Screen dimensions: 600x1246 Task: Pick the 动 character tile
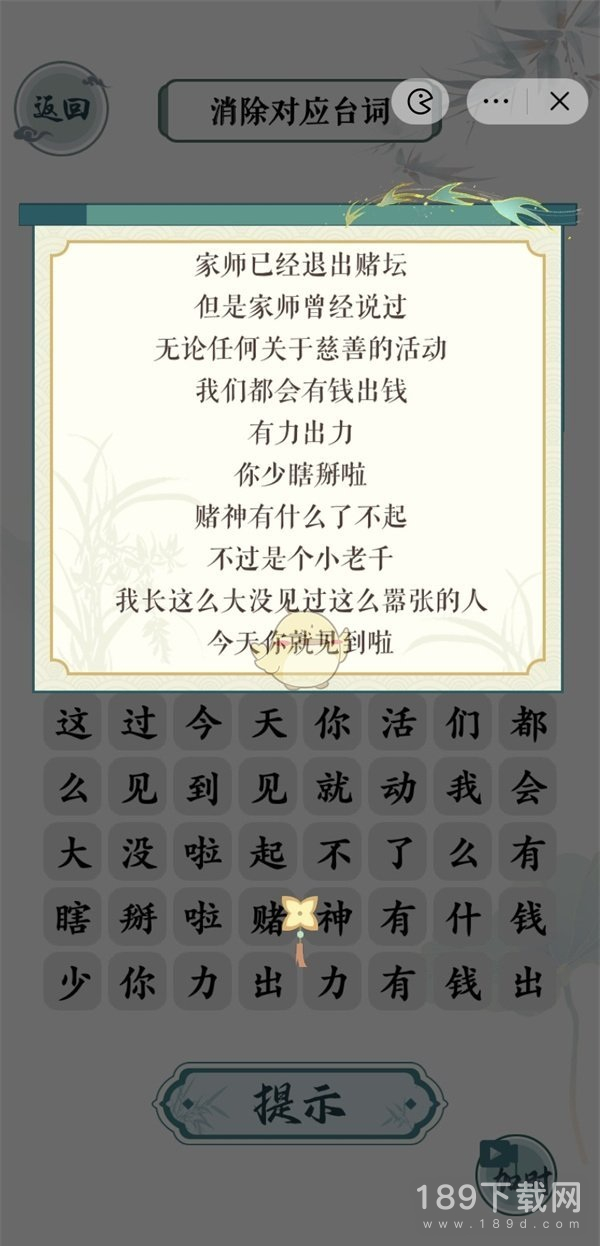click(x=398, y=789)
